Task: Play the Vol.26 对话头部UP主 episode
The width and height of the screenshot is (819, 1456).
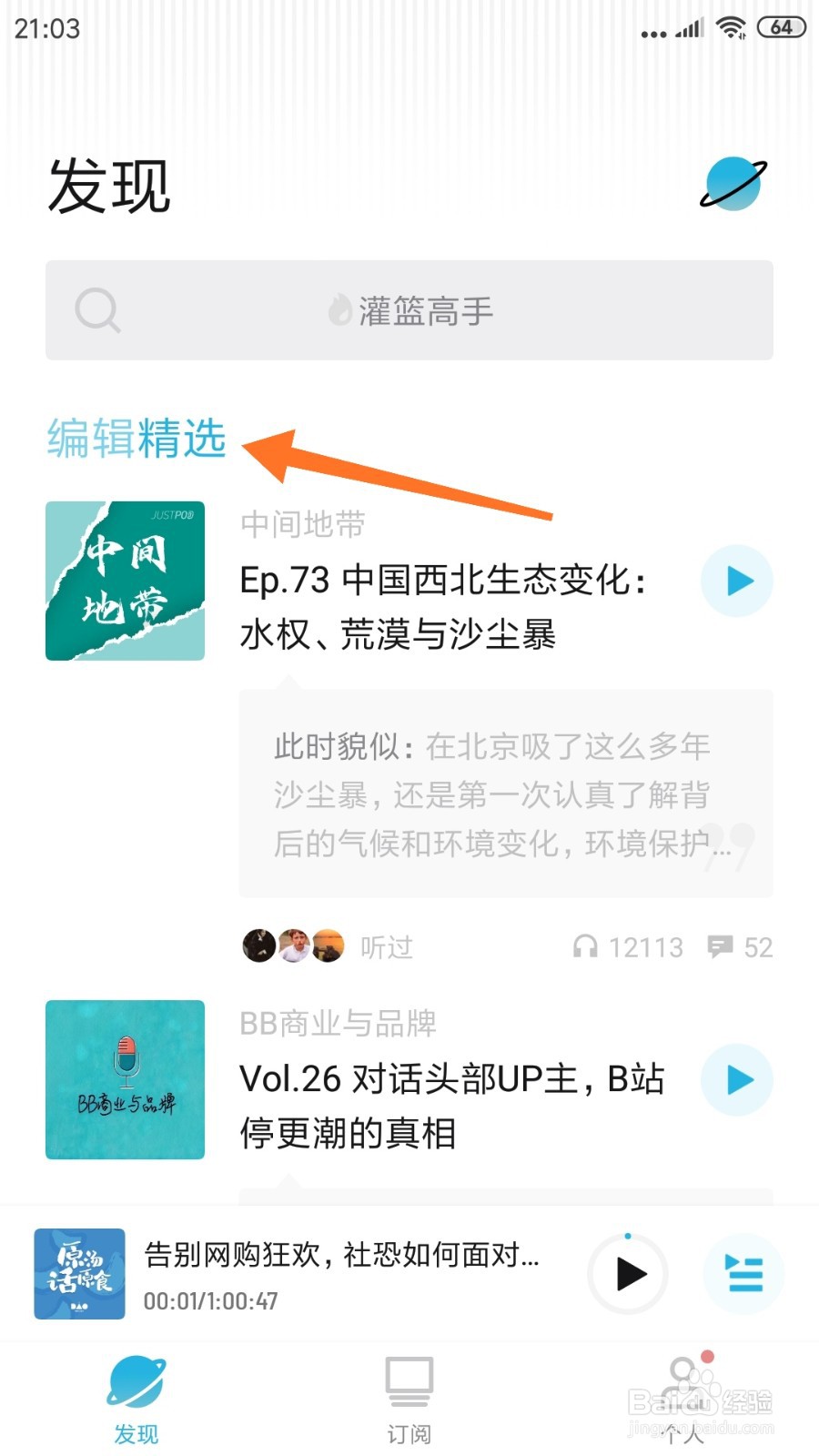Action: tap(736, 1079)
